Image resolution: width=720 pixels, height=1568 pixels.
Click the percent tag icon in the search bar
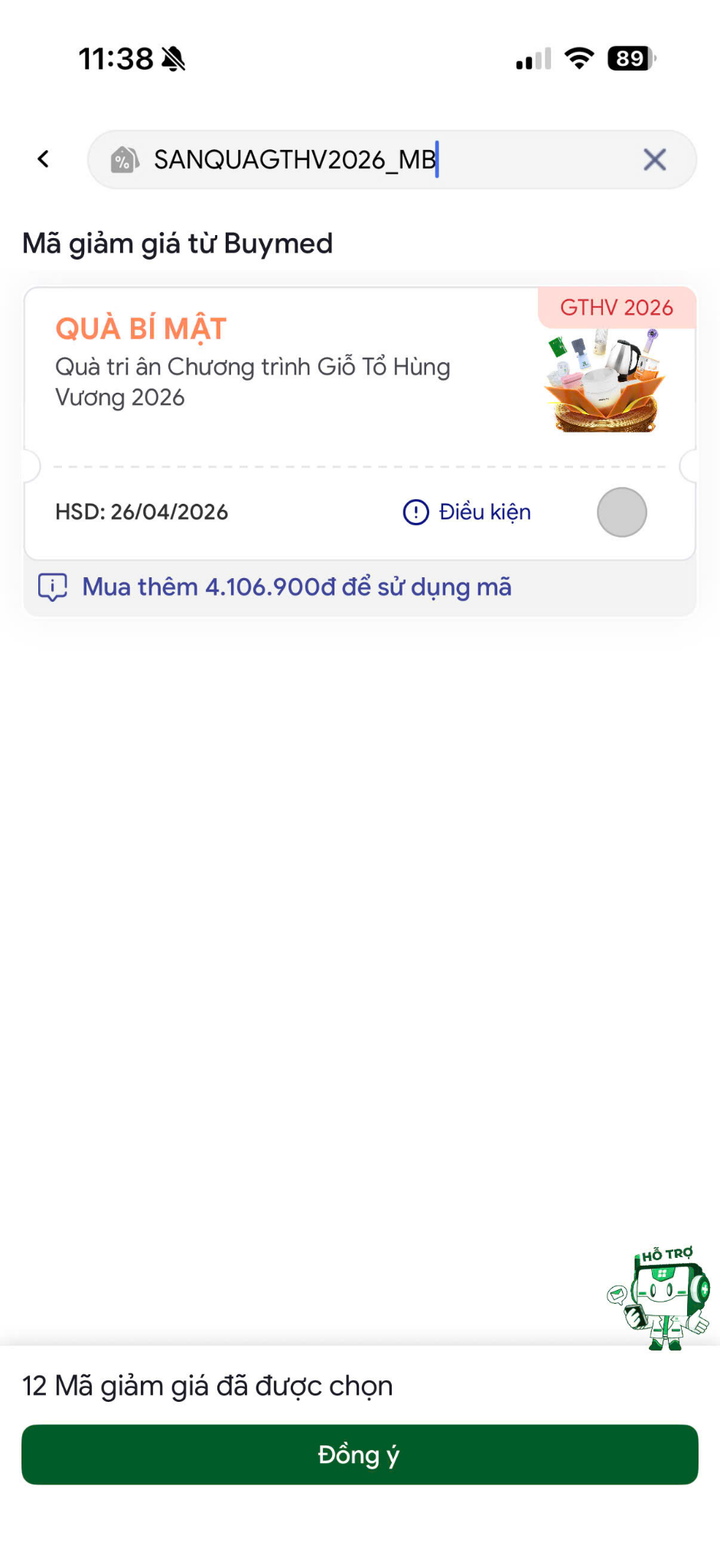(123, 159)
